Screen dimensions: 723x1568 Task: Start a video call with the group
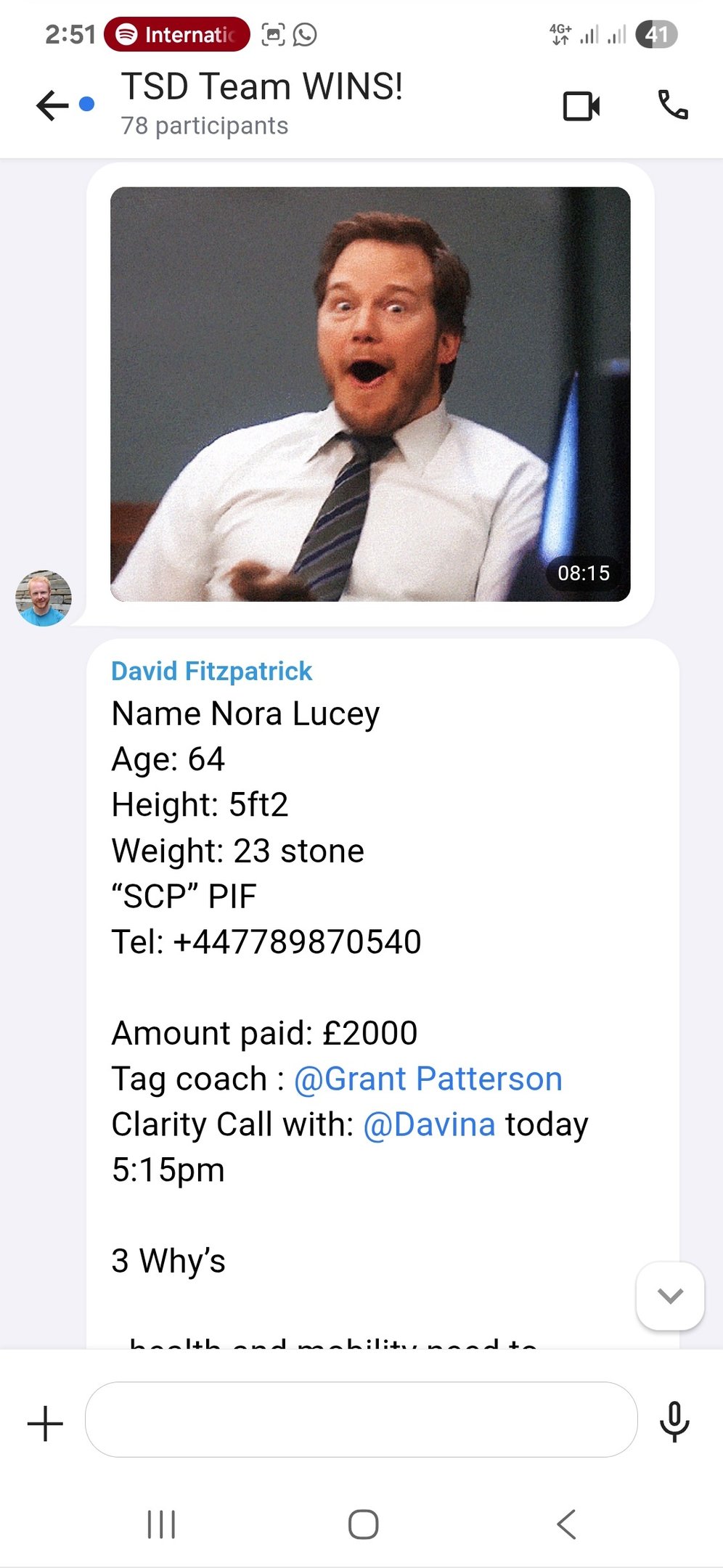[x=583, y=105]
